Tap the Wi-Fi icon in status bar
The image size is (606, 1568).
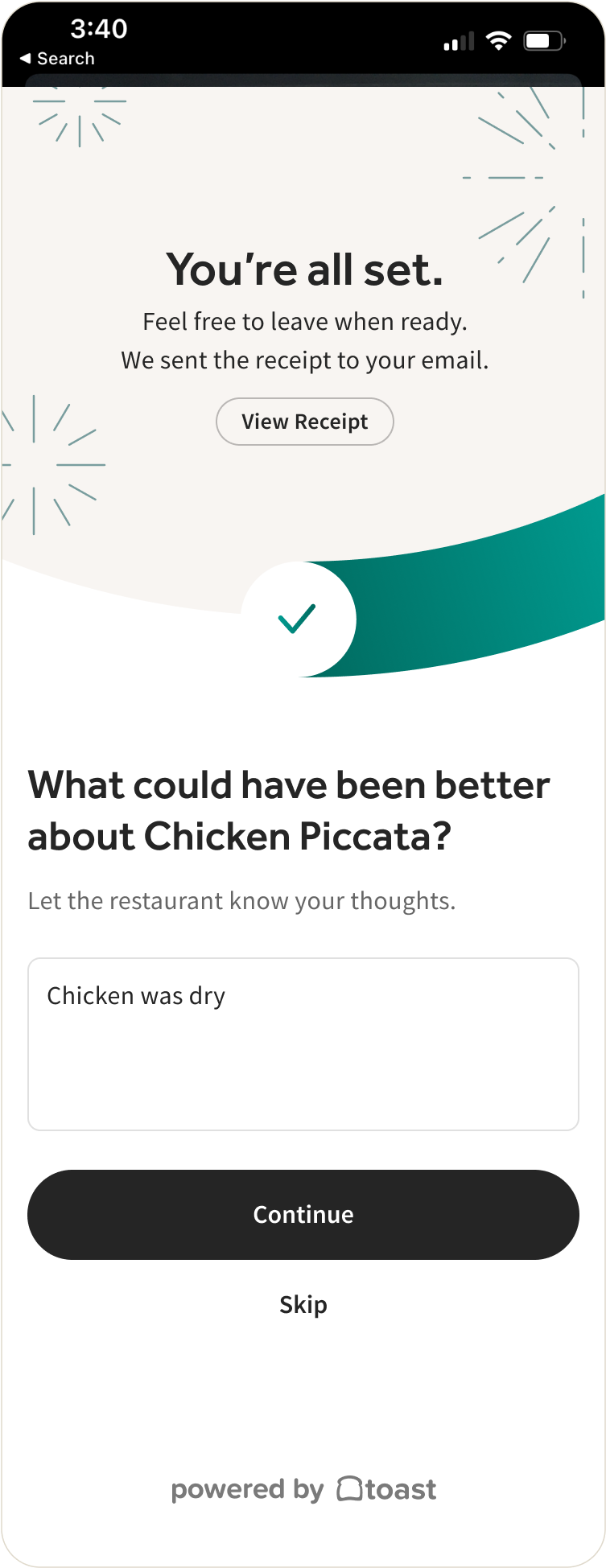(x=498, y=39)
